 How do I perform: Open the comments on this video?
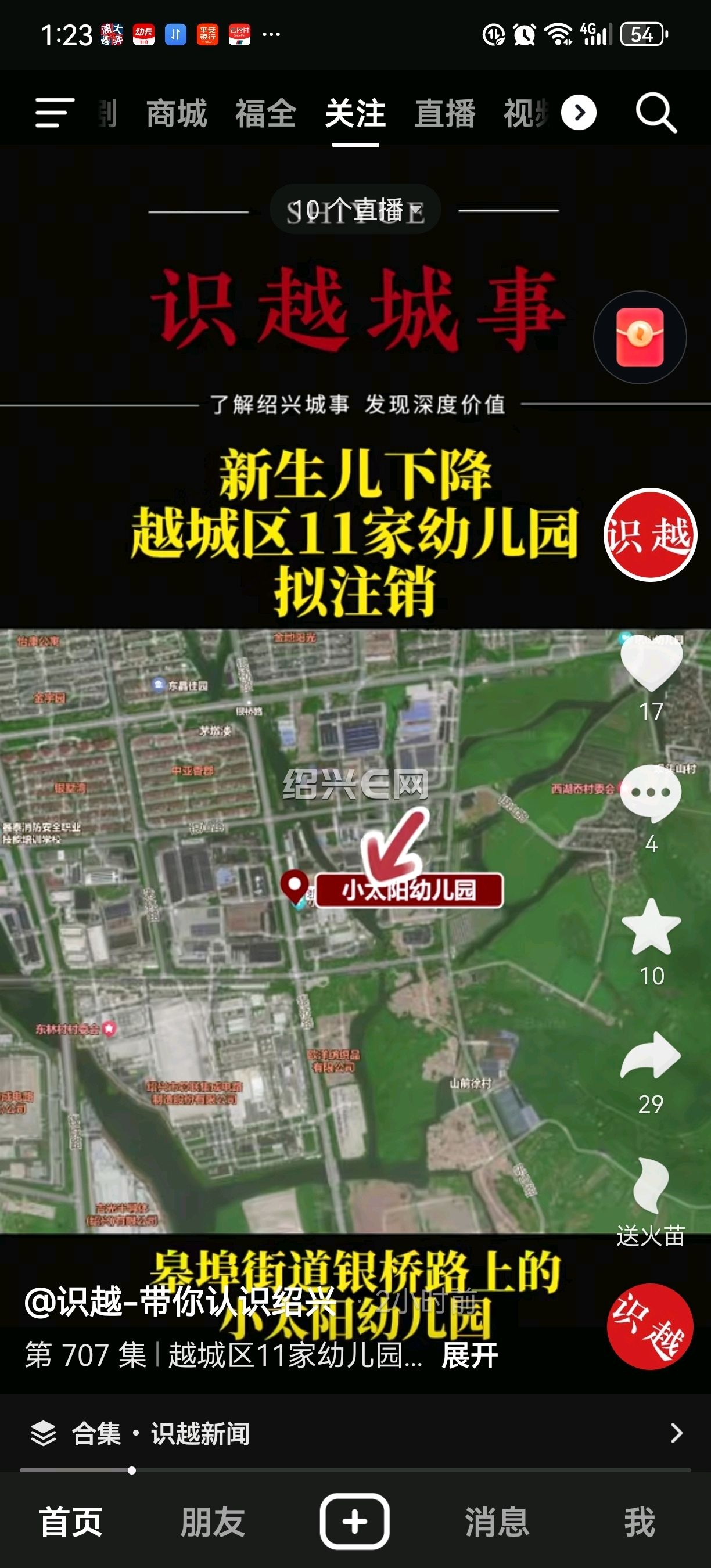tap(651, 794)
